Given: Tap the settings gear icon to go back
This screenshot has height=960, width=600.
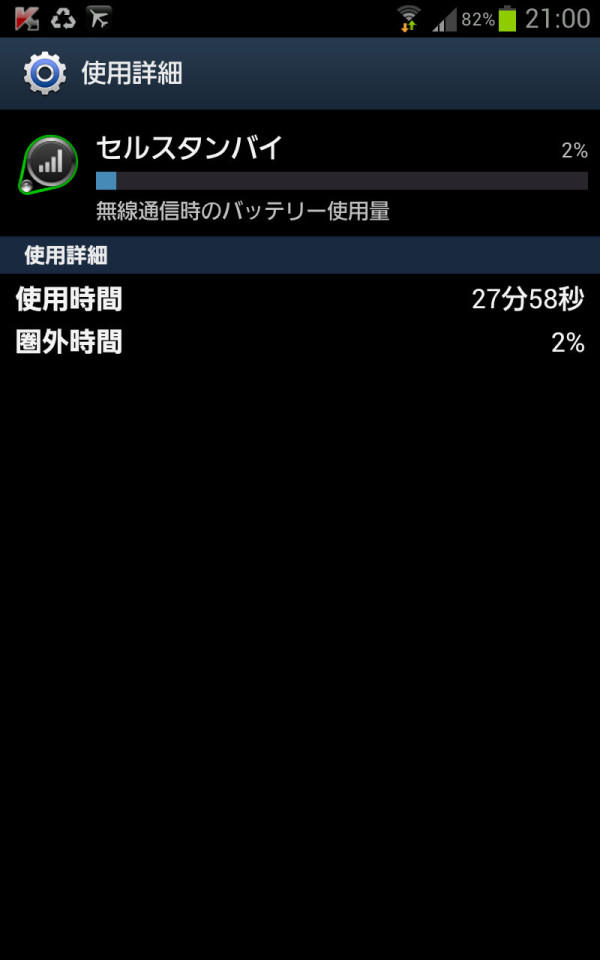Looking at the screenshot, I should pos(45,73).
